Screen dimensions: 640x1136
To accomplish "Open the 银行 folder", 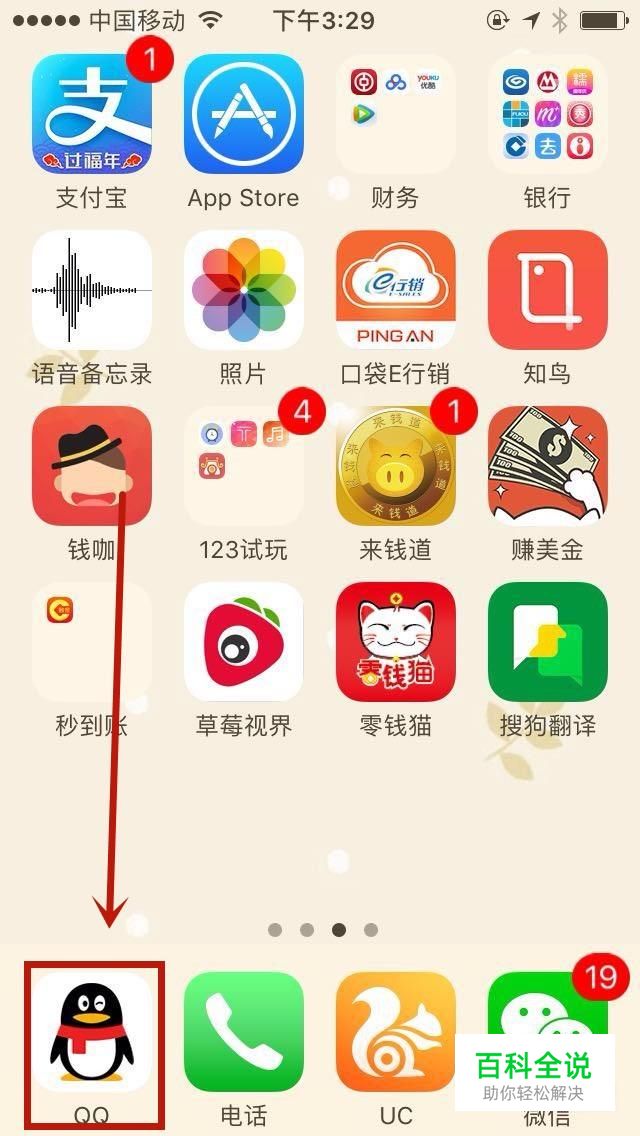I will pos(548,114).
